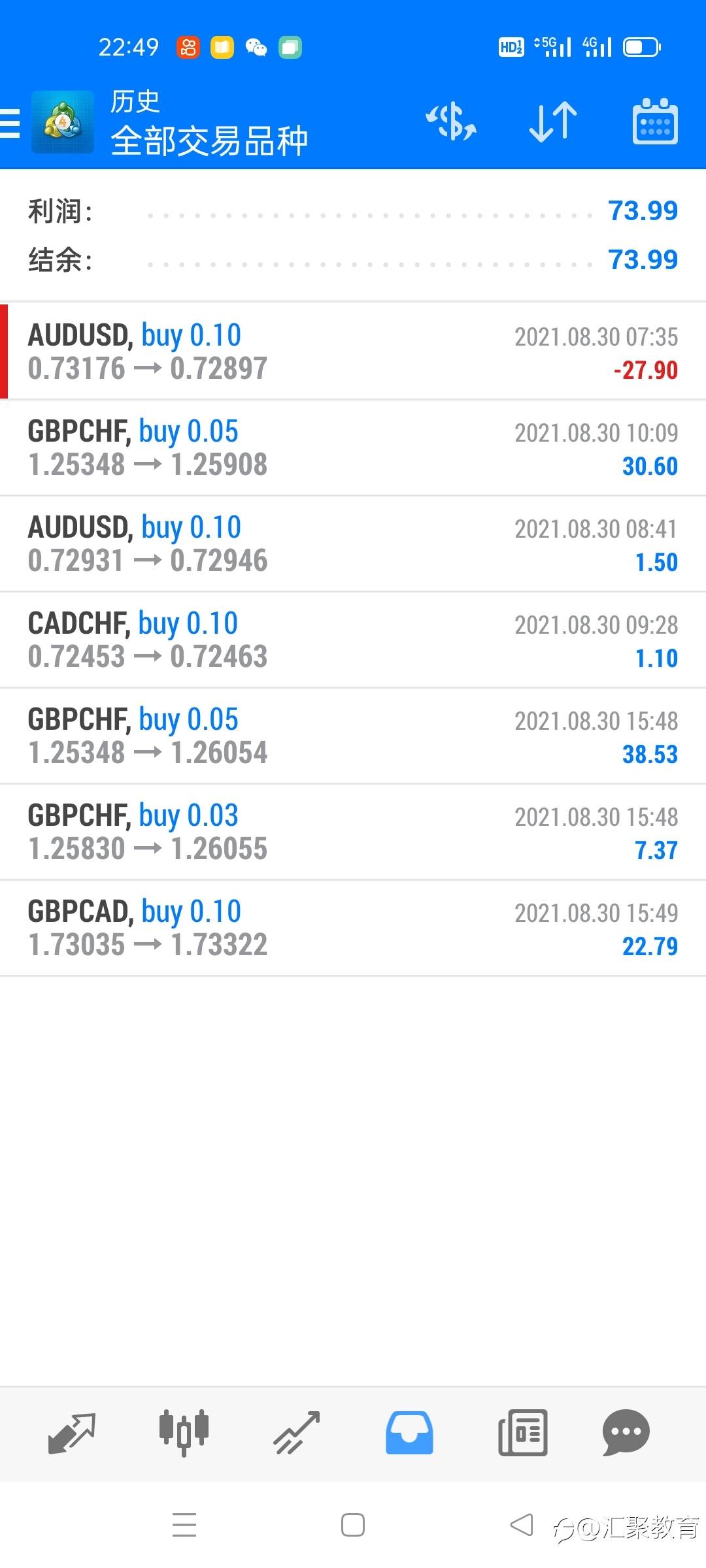The height and width of the screenshot is (1568, 706).
Task: Open the news tab
Action: 522,1433
